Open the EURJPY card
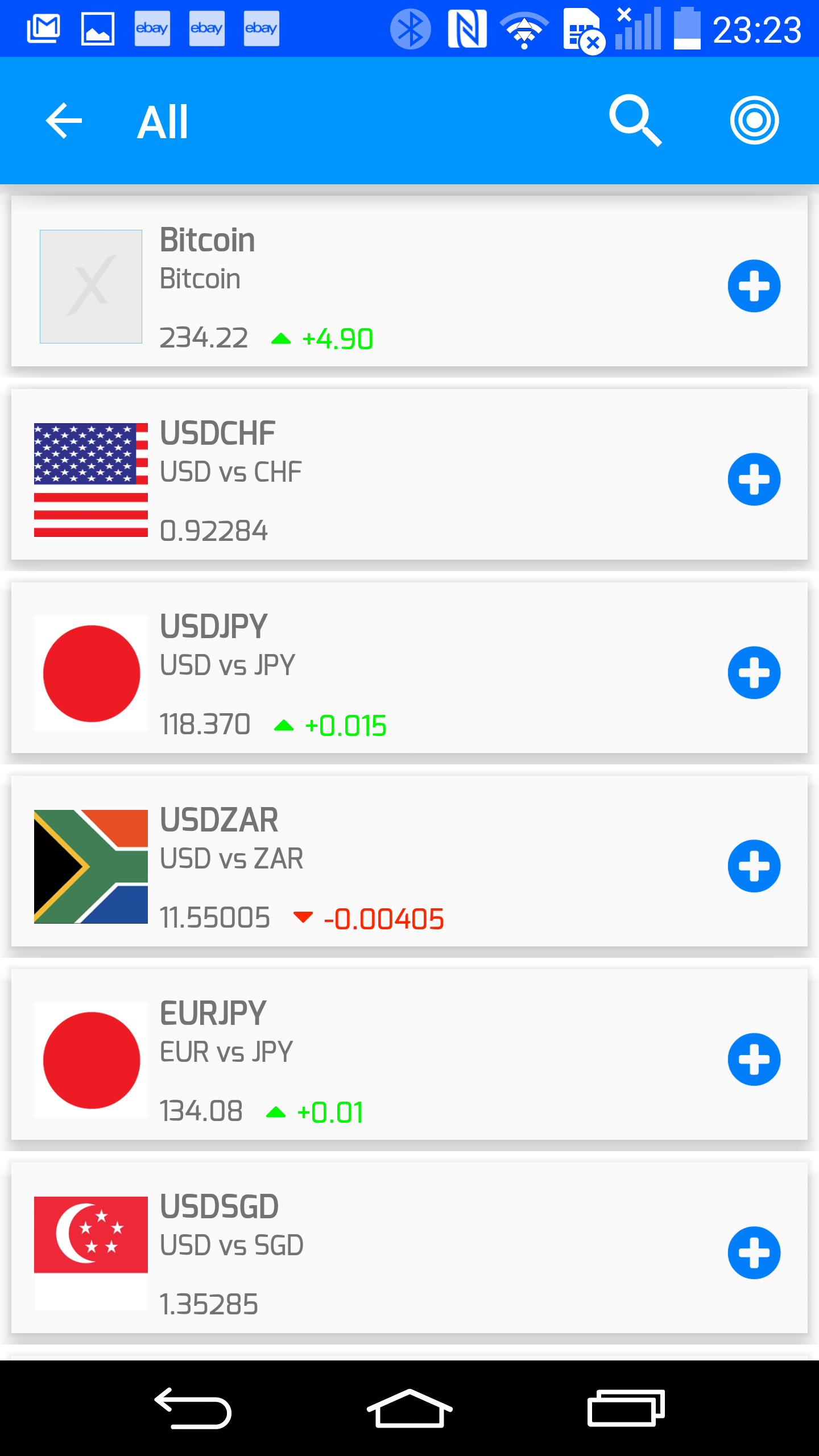The height and width of the screenshot is (1456, 819). point(409,1054)
